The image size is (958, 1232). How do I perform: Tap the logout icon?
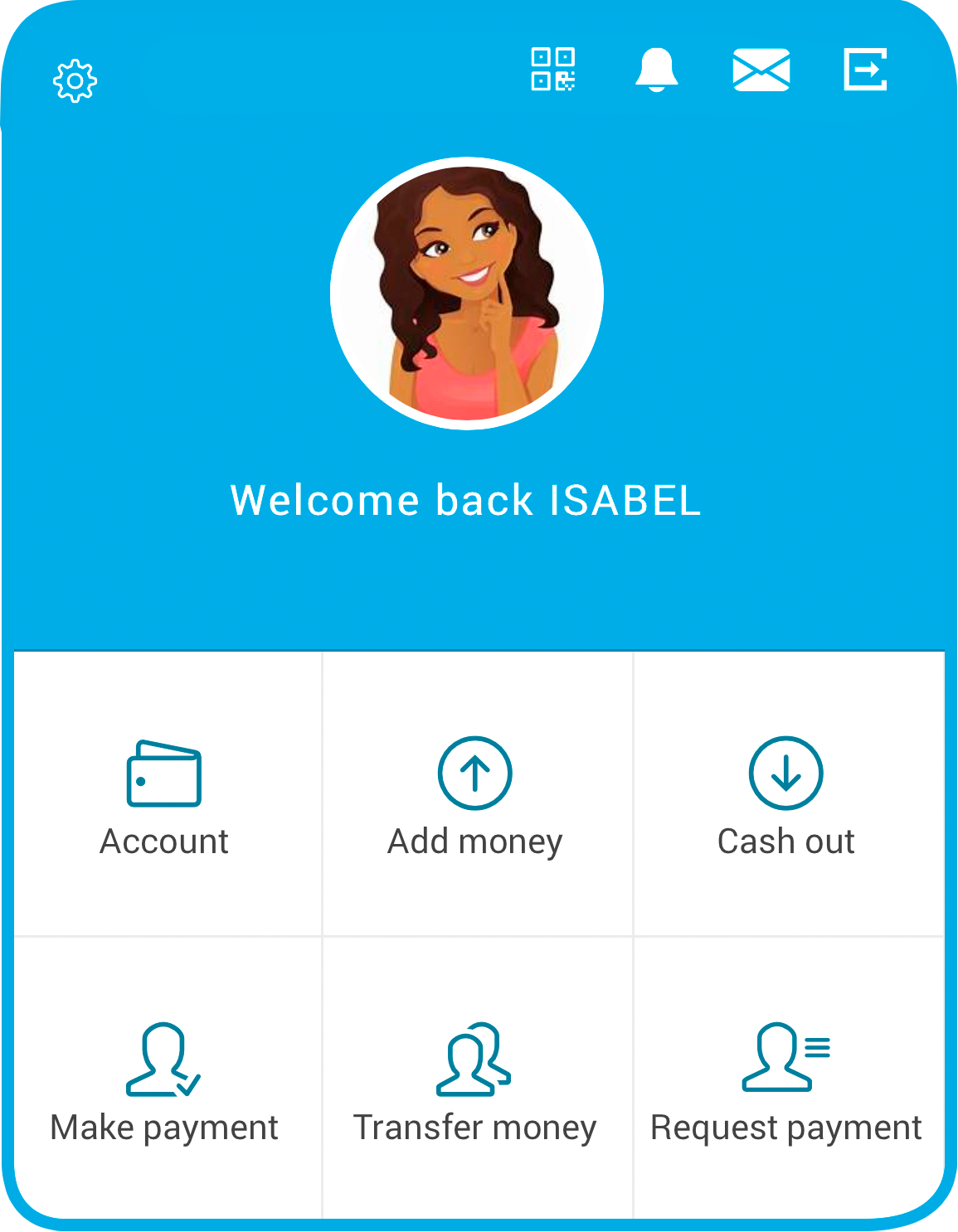865,69
